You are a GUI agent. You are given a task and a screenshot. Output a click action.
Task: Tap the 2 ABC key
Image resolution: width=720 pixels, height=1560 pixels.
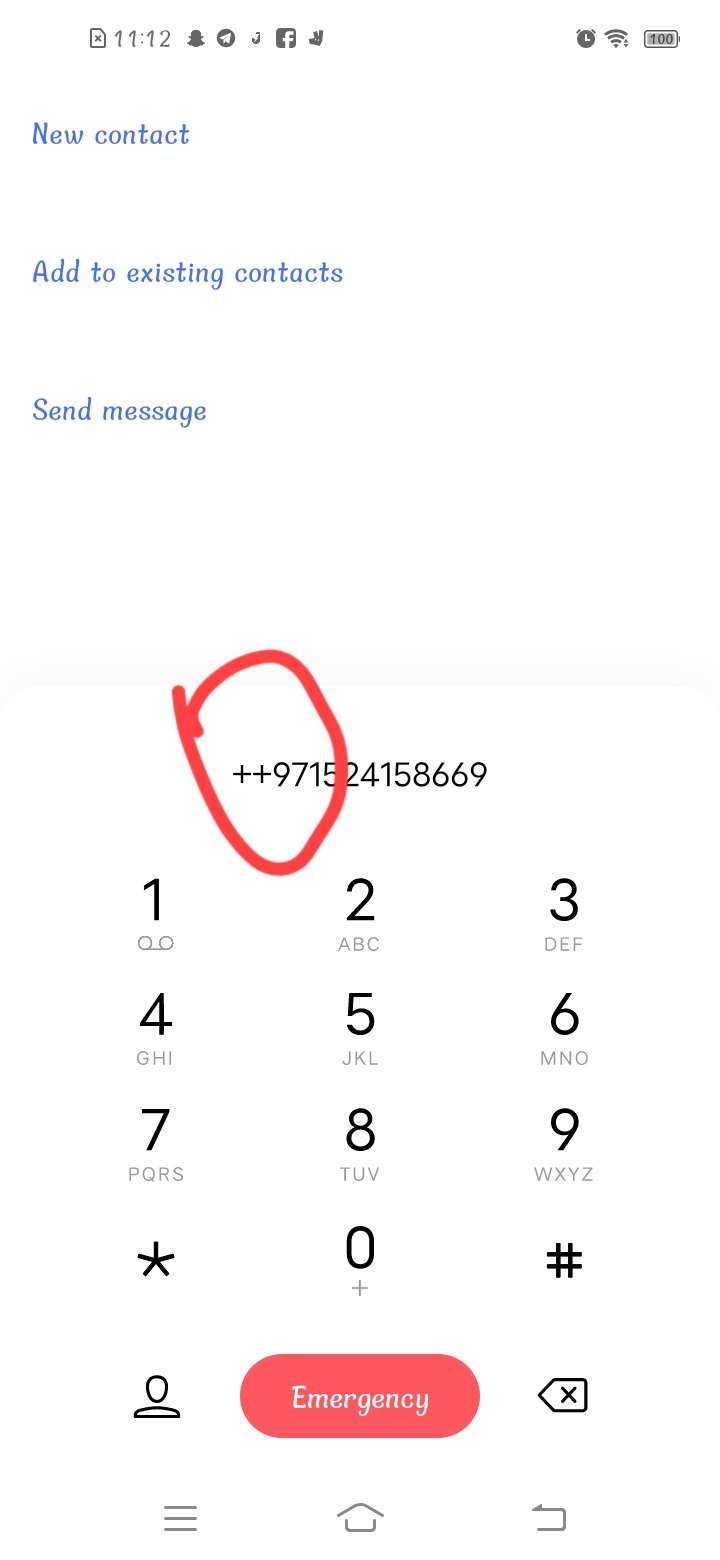[x=360, y=914]
